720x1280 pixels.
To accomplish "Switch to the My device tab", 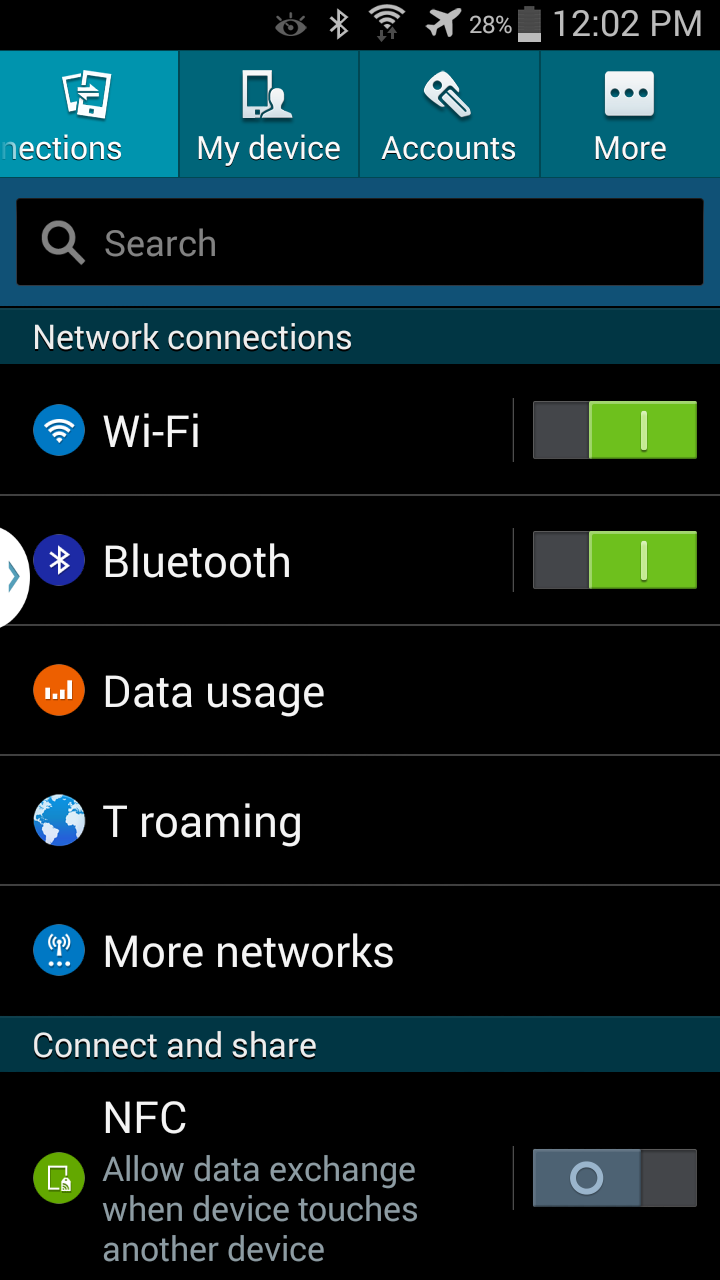I will click(269, 115).
